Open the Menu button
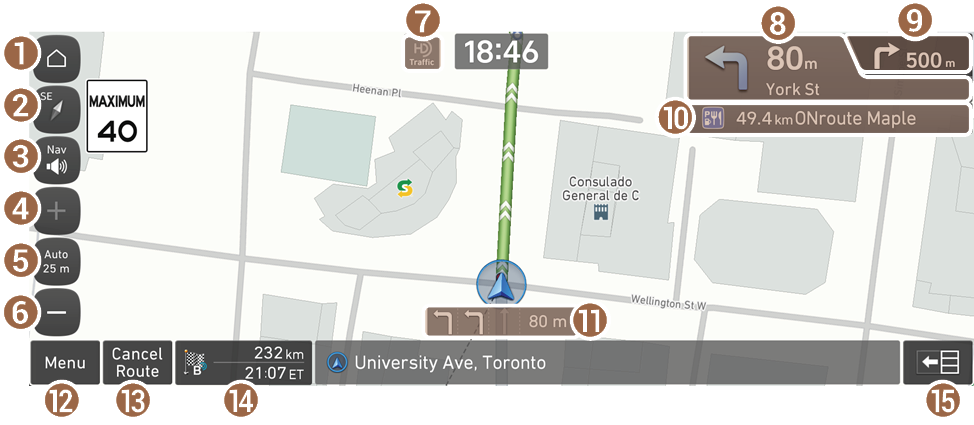 pos(65,363)
